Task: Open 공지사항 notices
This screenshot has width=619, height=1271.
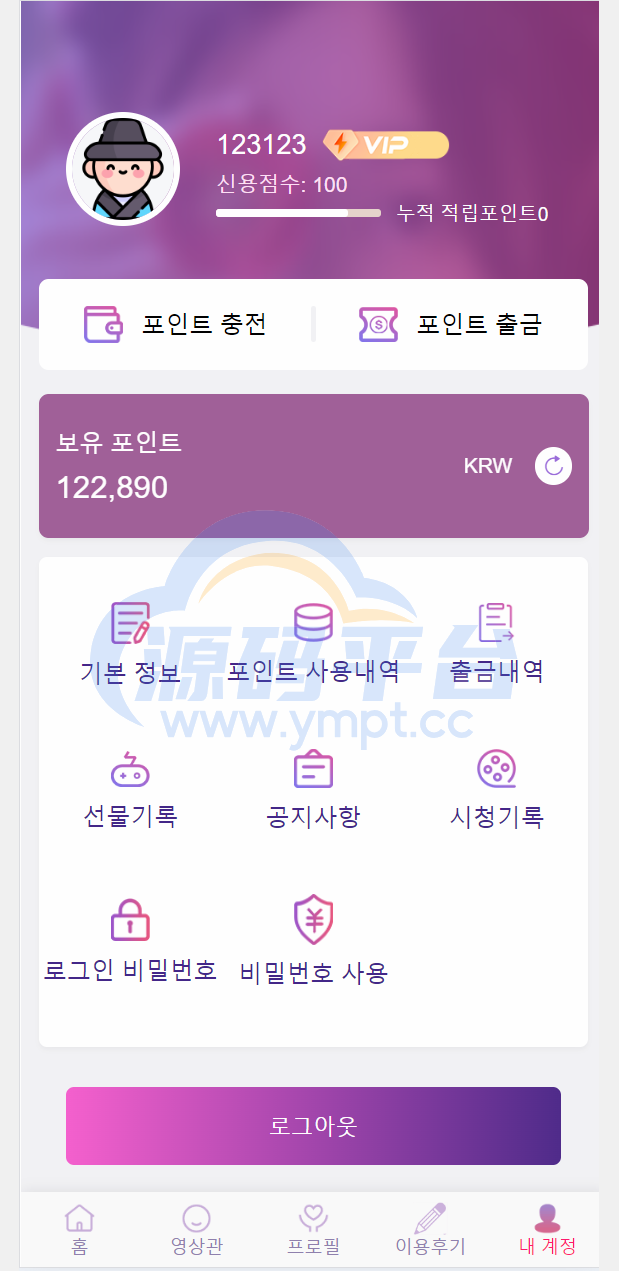Action: pos(313,789)
